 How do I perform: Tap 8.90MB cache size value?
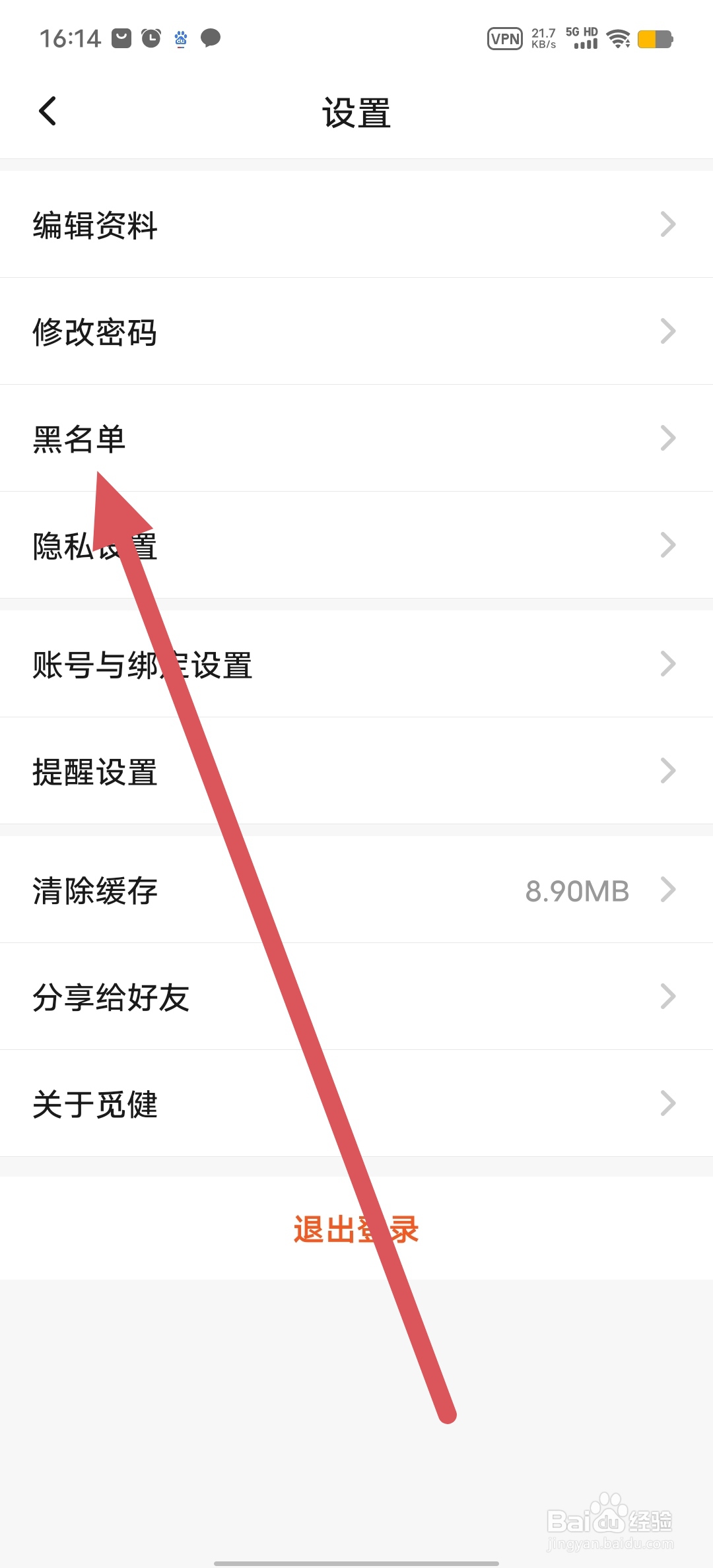pos(576,891)
